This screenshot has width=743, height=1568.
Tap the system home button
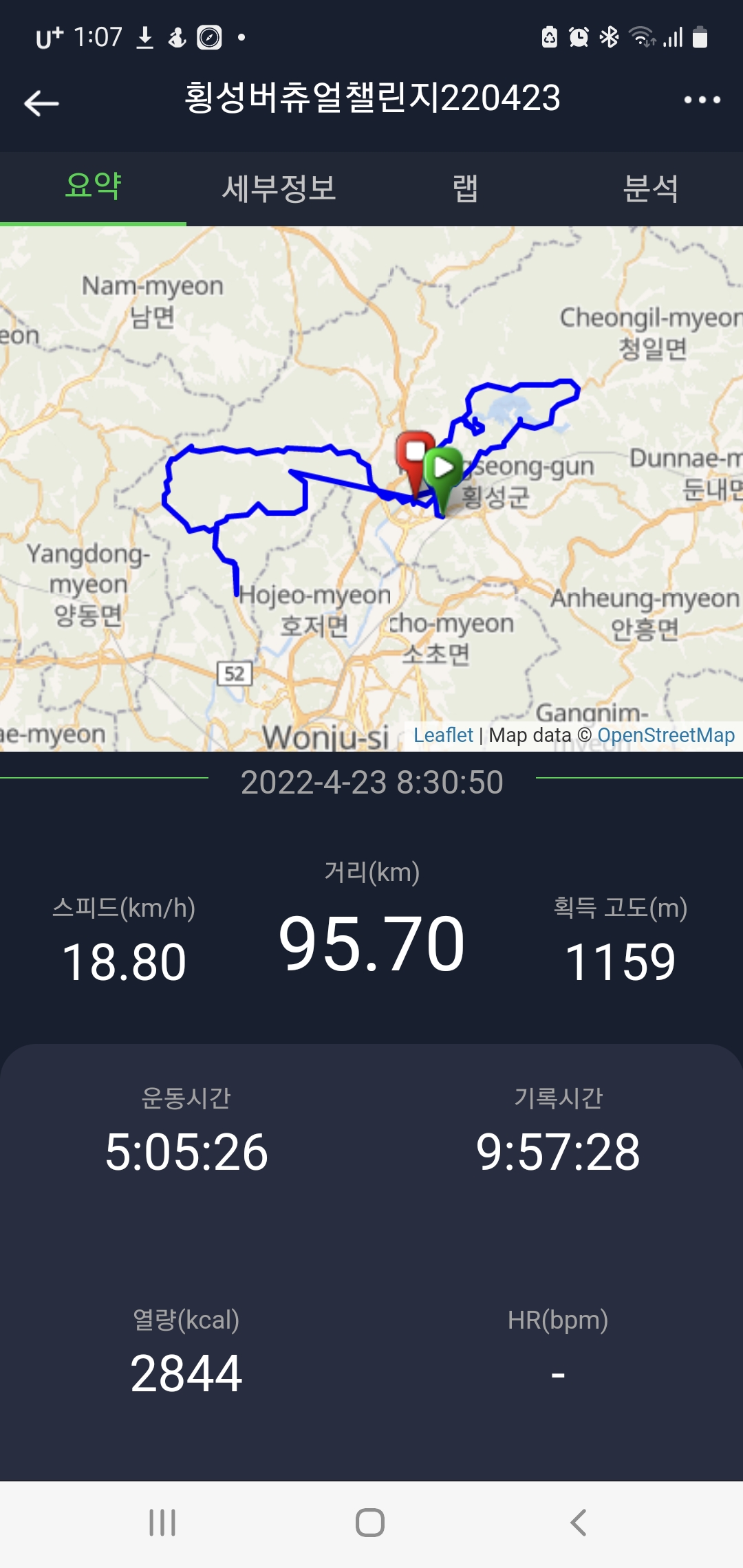(x=370, y=1523)
